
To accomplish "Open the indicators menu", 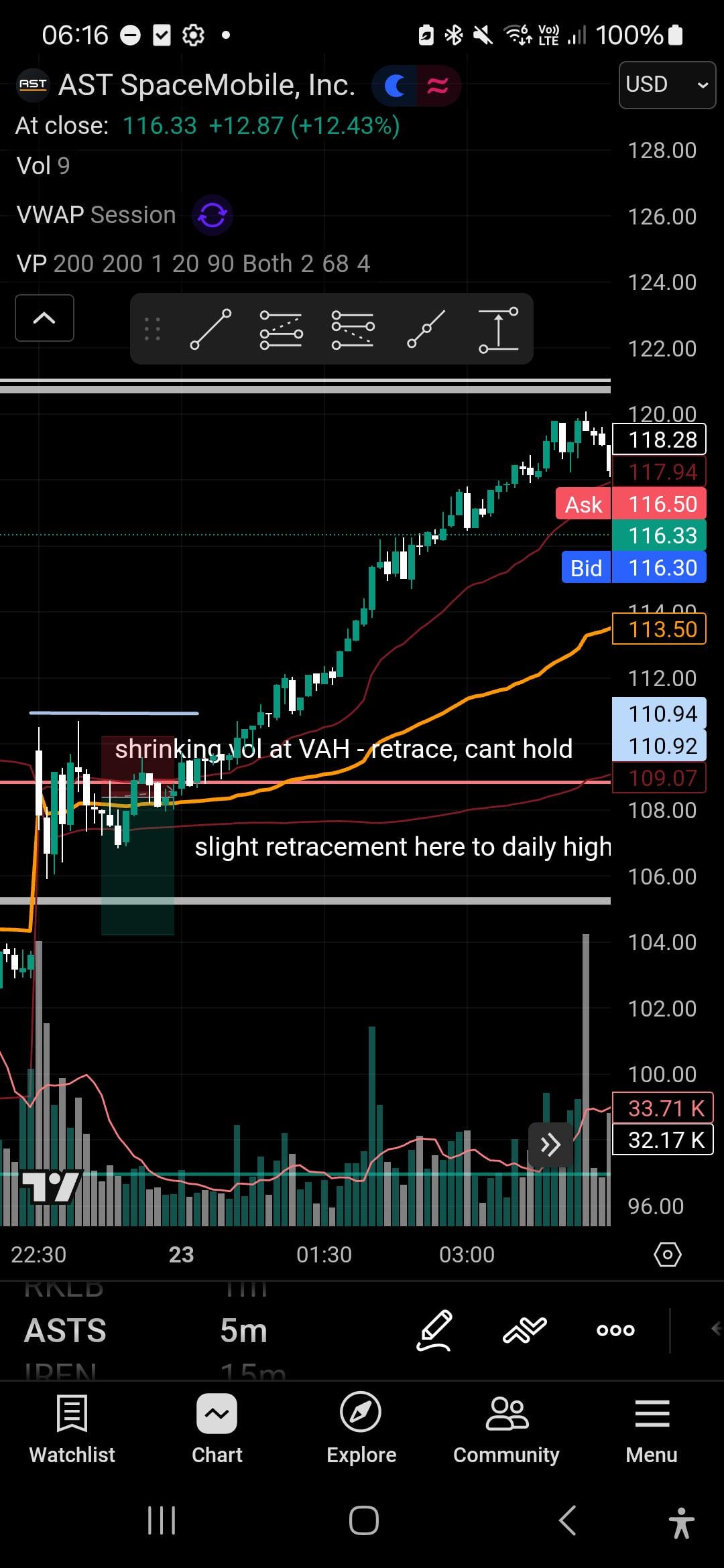I will coord(524,1330).
